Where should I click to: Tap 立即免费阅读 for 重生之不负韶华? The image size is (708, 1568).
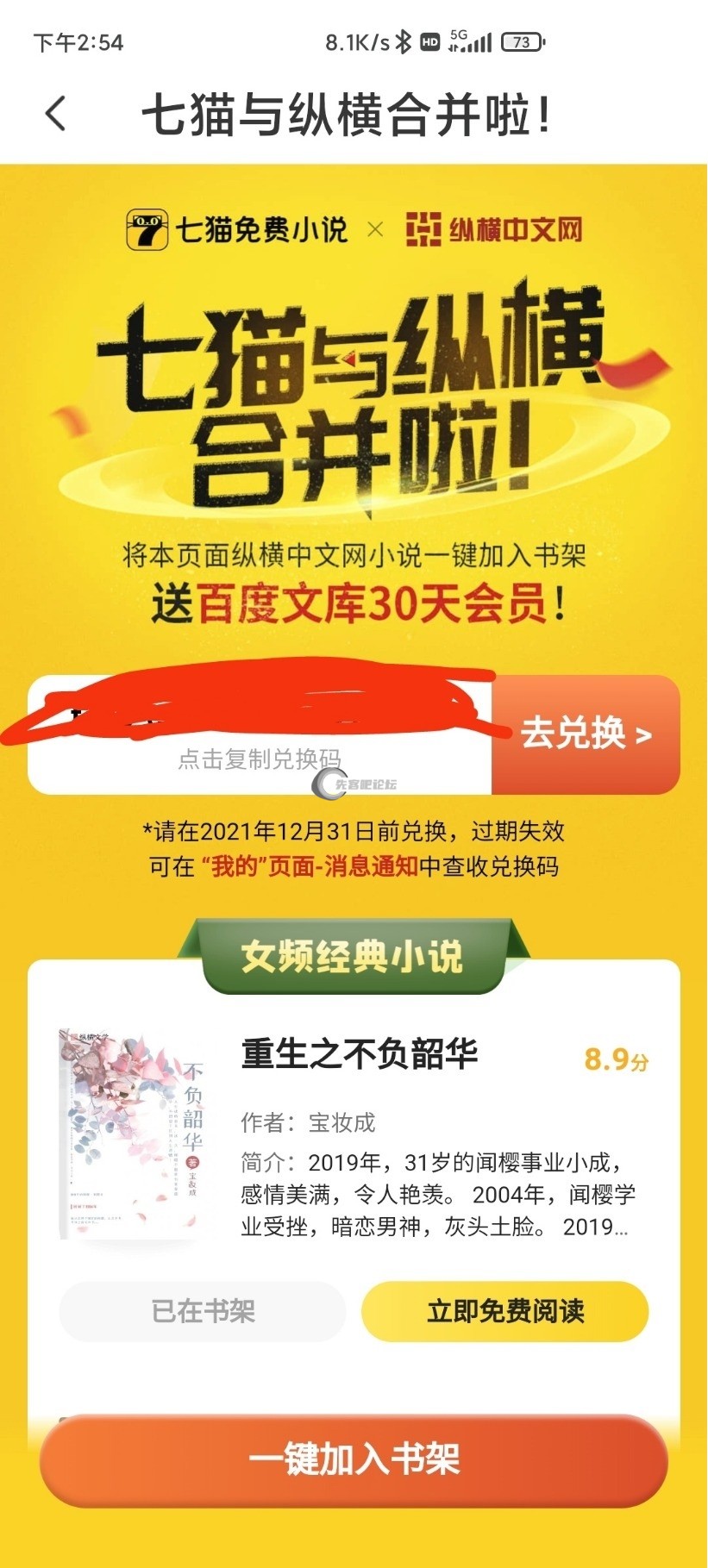click(504, 1311)
